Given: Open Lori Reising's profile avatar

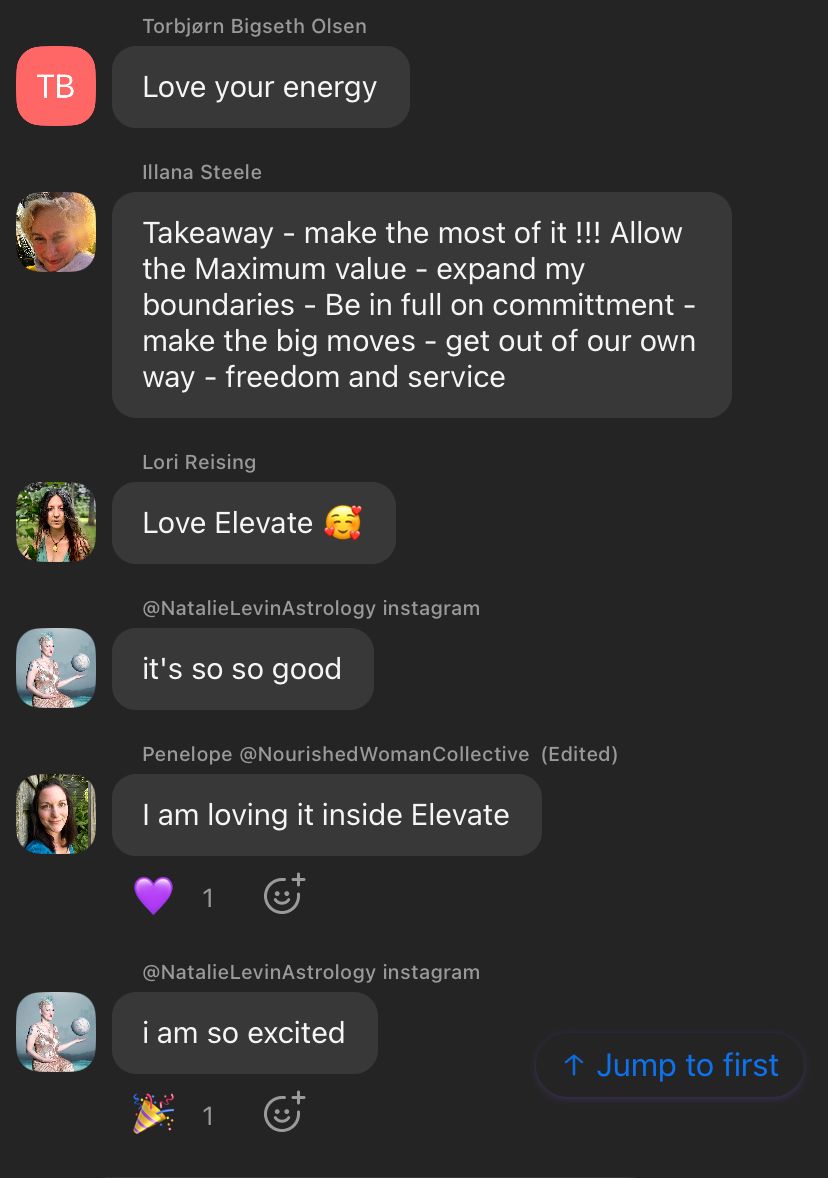Looking at the screenshot, I should [x=56, y=522].
